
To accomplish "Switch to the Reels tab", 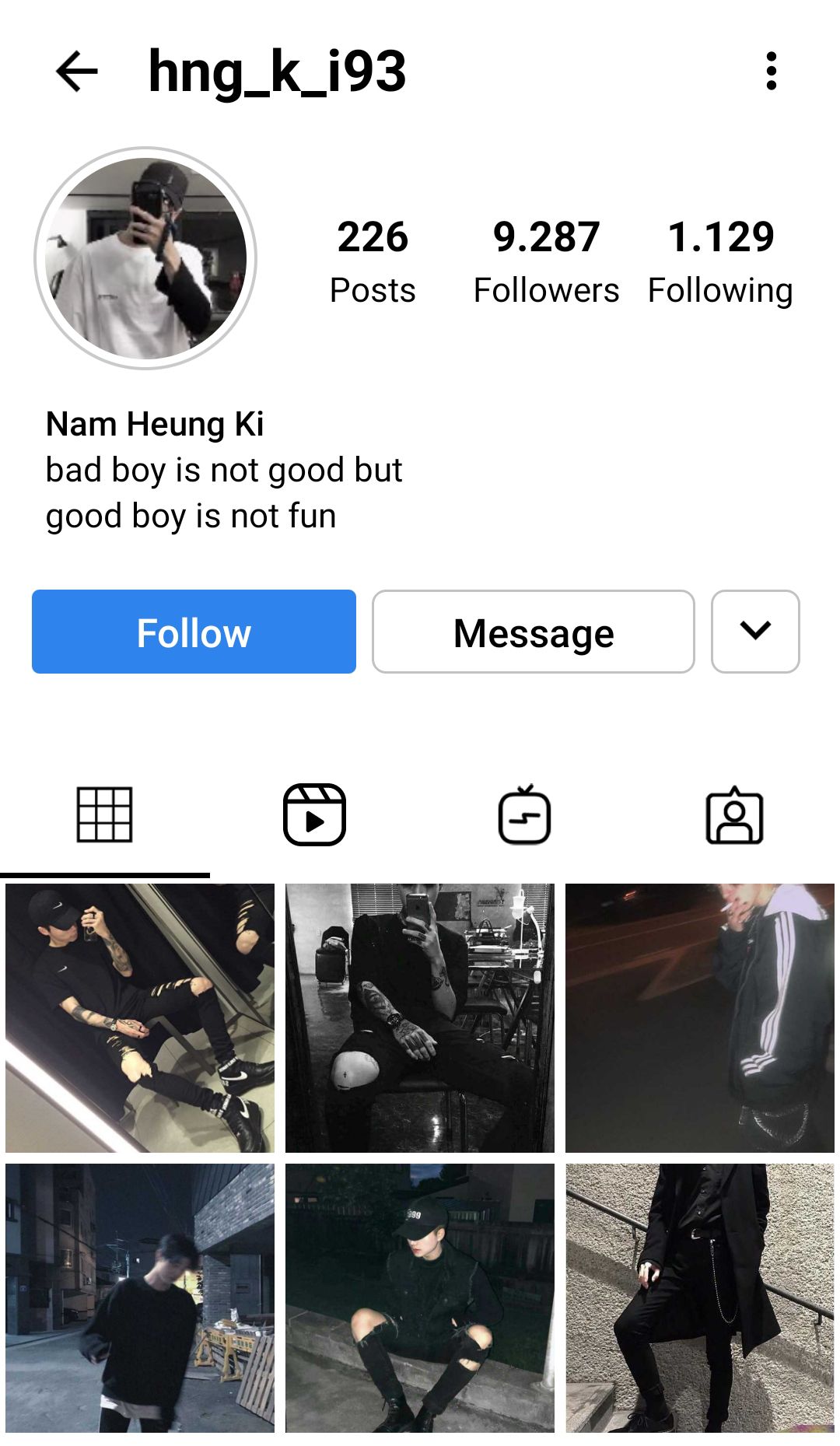I will point(314,815).
